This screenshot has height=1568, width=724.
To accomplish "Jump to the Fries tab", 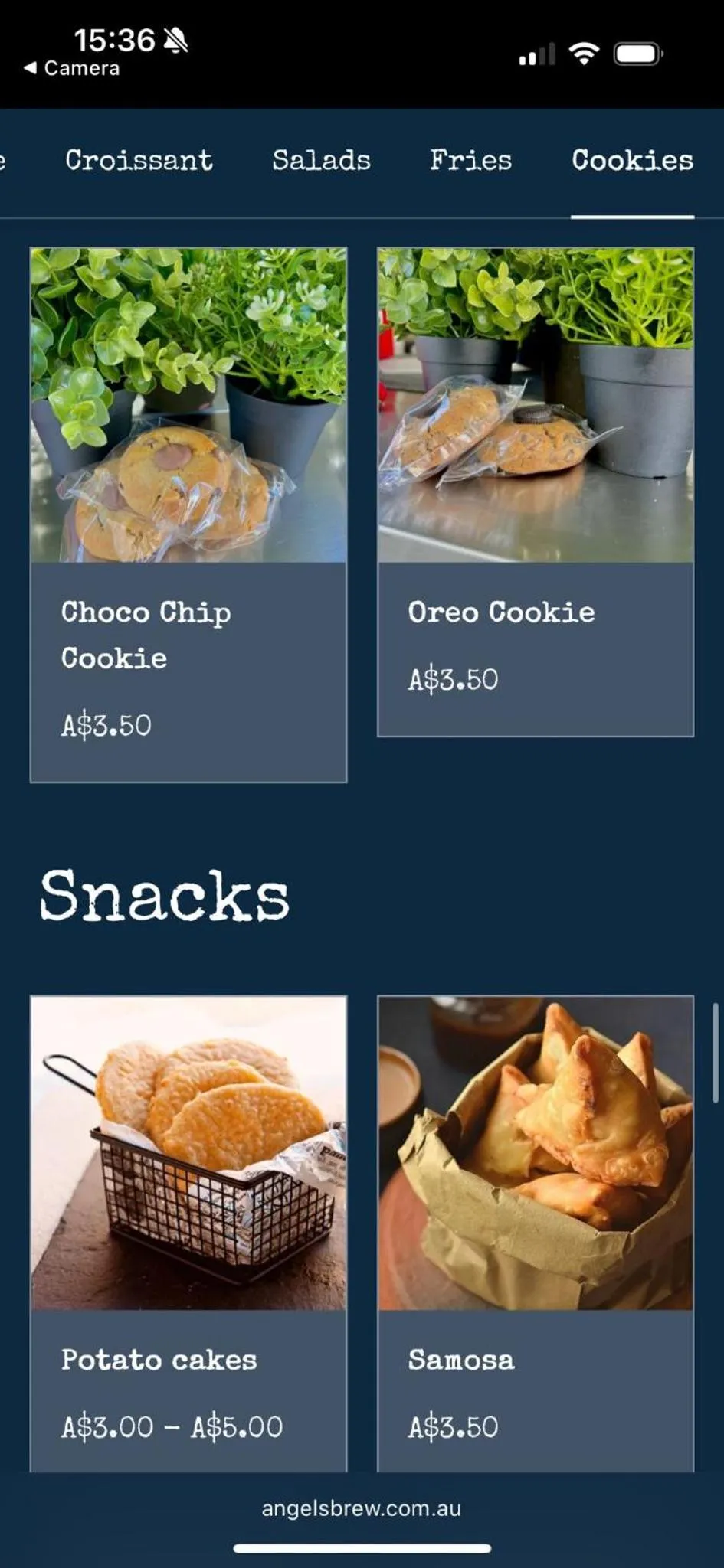I will click(470, 161).
